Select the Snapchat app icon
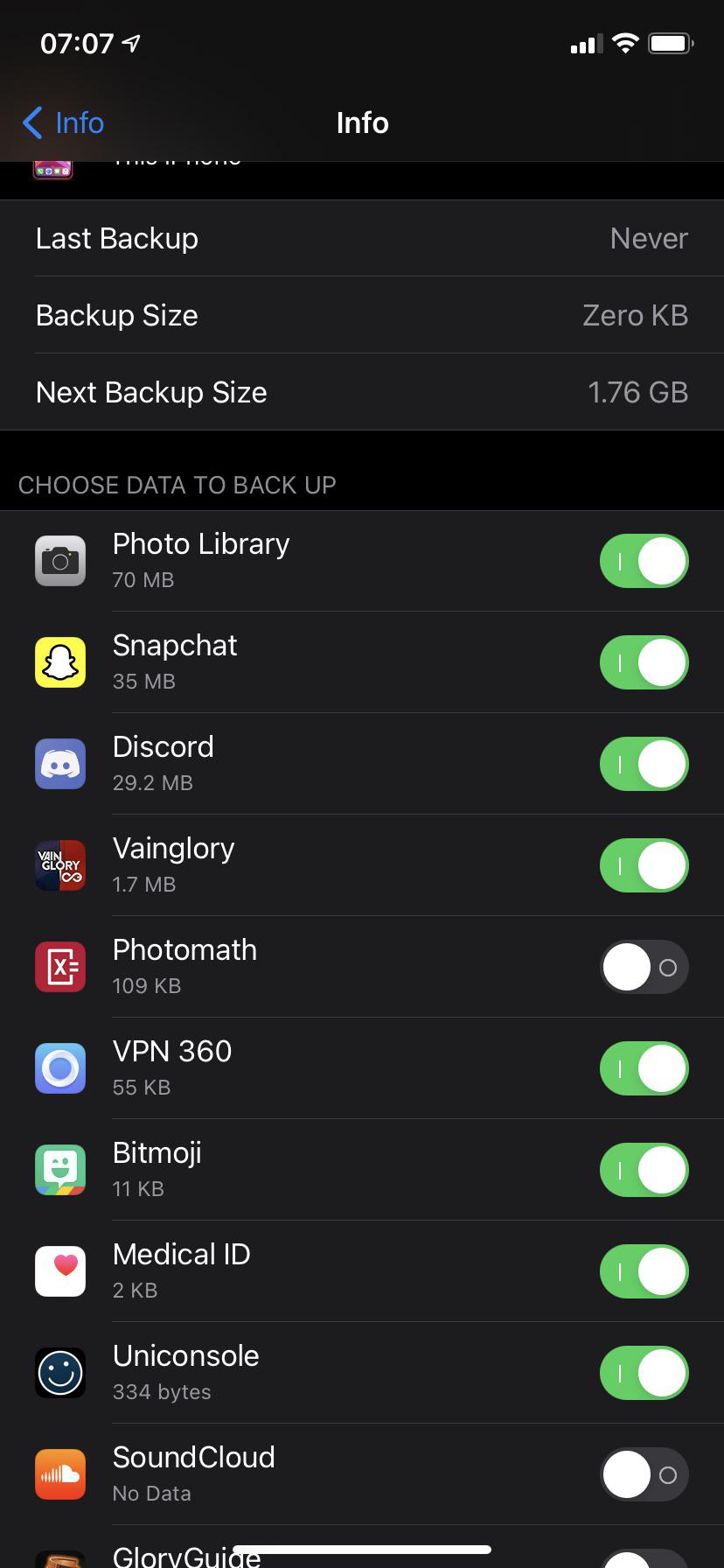The width and height of the screenshot is (724, 1568). coord(59,662)
